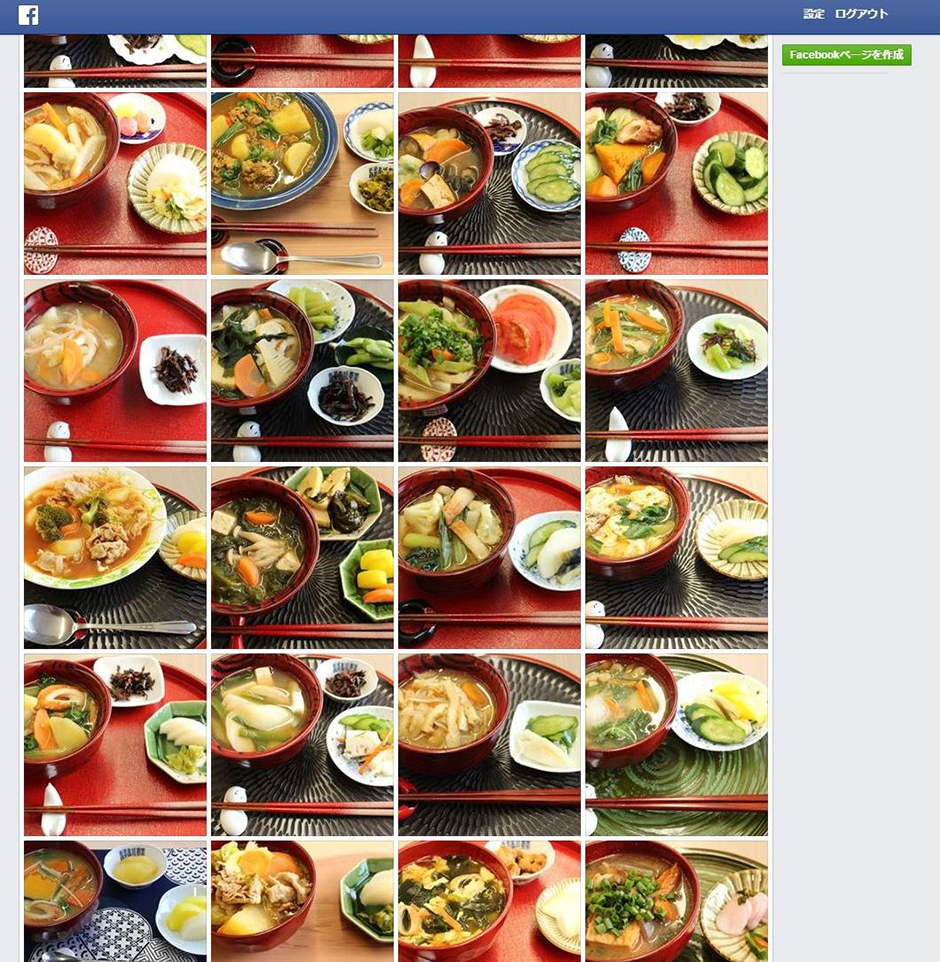Tap ログアウト to log out
This screenshot has height=962, width=940.
(861, 14)
